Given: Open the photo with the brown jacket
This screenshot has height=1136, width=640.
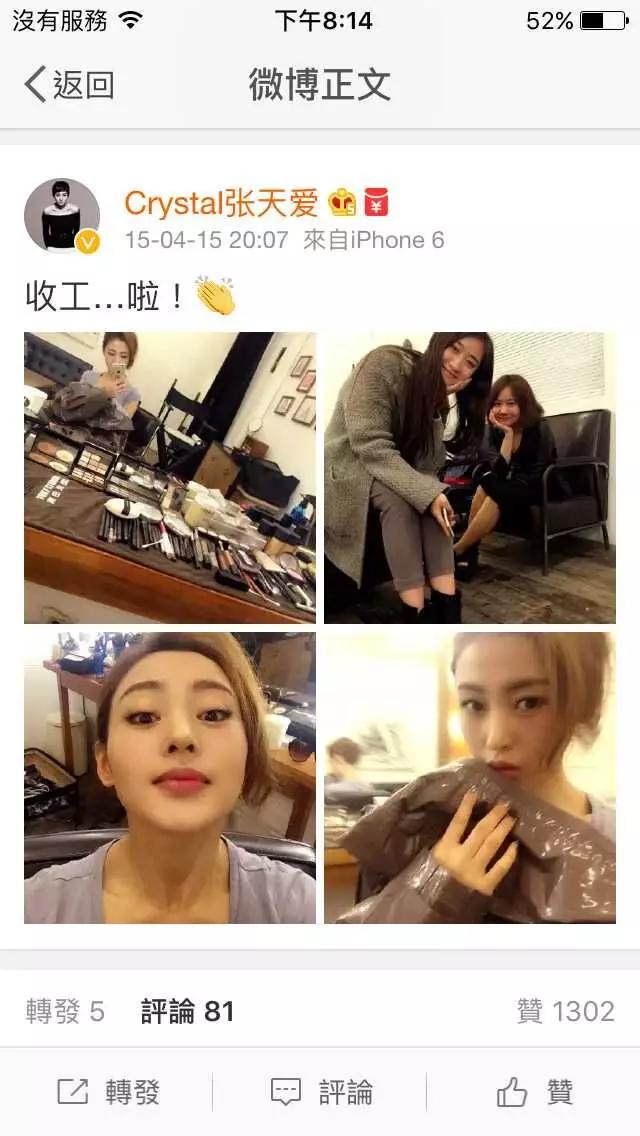Looking at the screenshot, I should click(x=470, y=778).
